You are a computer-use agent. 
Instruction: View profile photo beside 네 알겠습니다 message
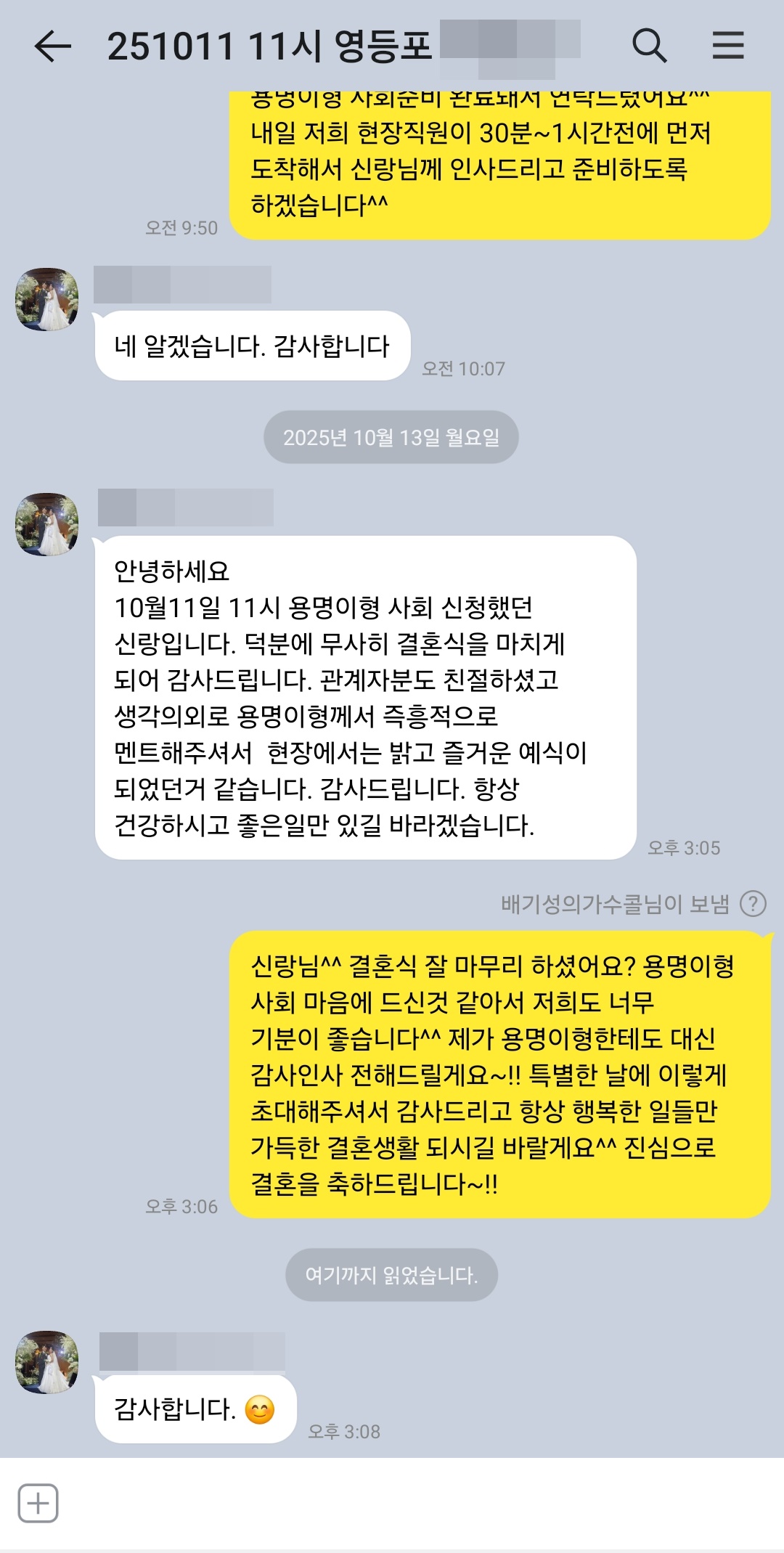[47, 299]
